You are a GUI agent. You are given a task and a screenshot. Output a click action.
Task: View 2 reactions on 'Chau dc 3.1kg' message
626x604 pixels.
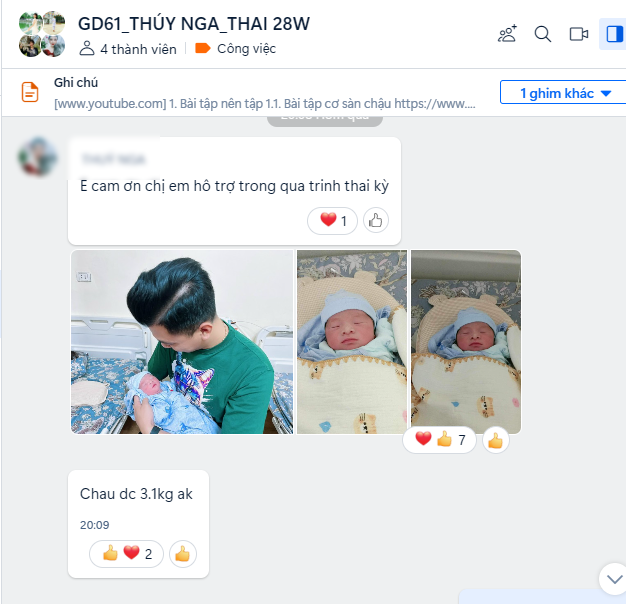point(127,553)
